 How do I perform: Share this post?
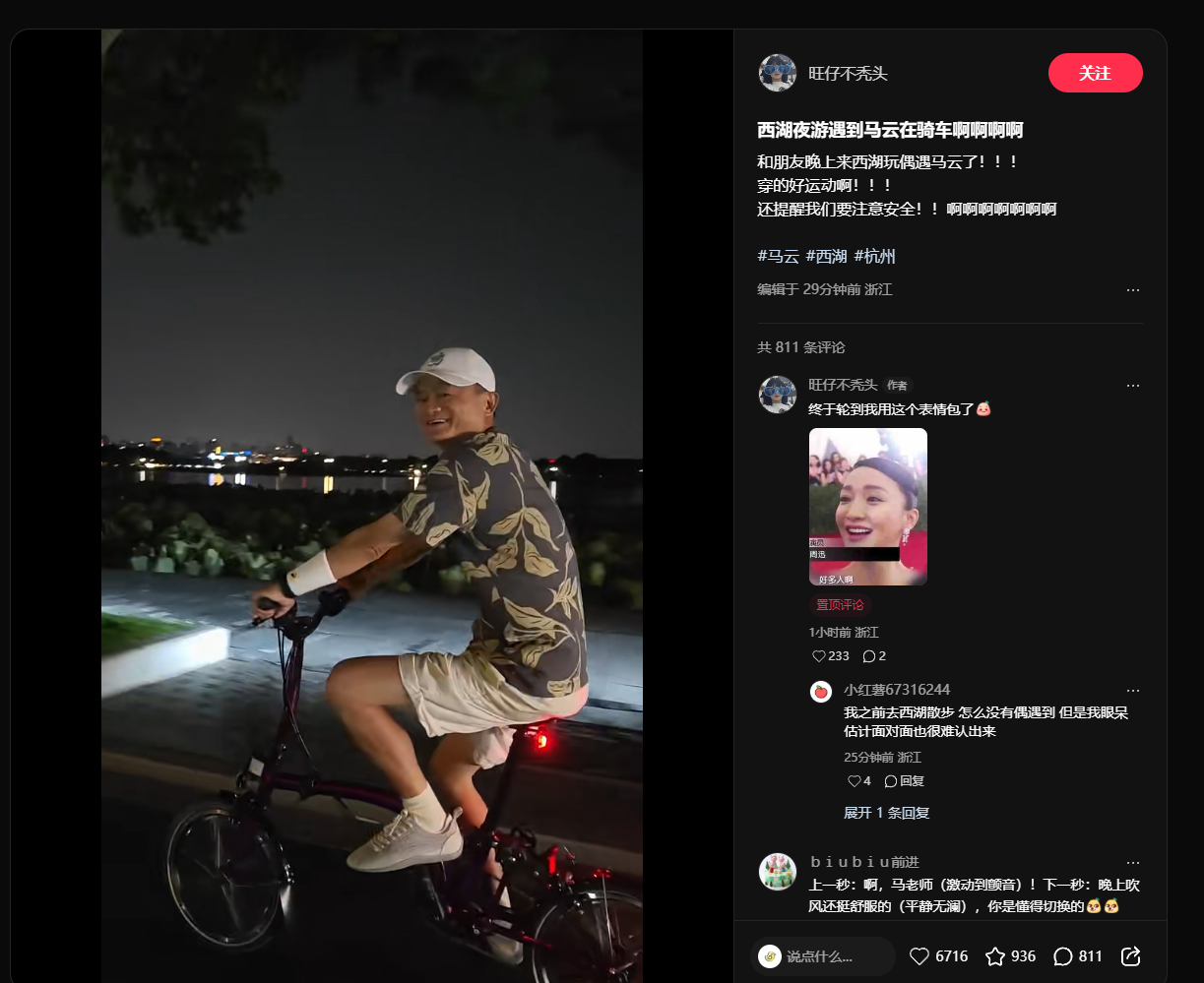[x=1131, y=956]
